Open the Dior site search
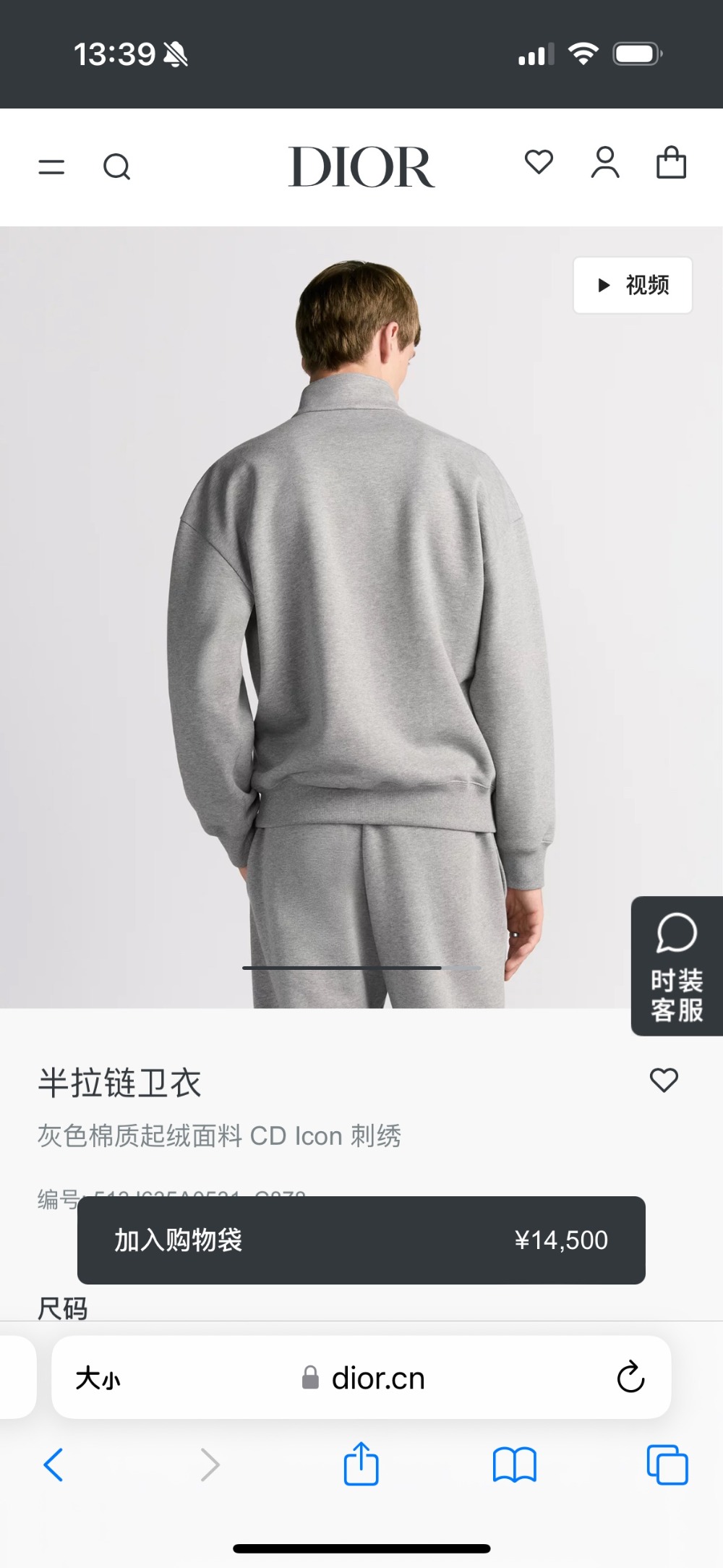The width and height of the screenshot is (723, 1568). tap(116, 167)
